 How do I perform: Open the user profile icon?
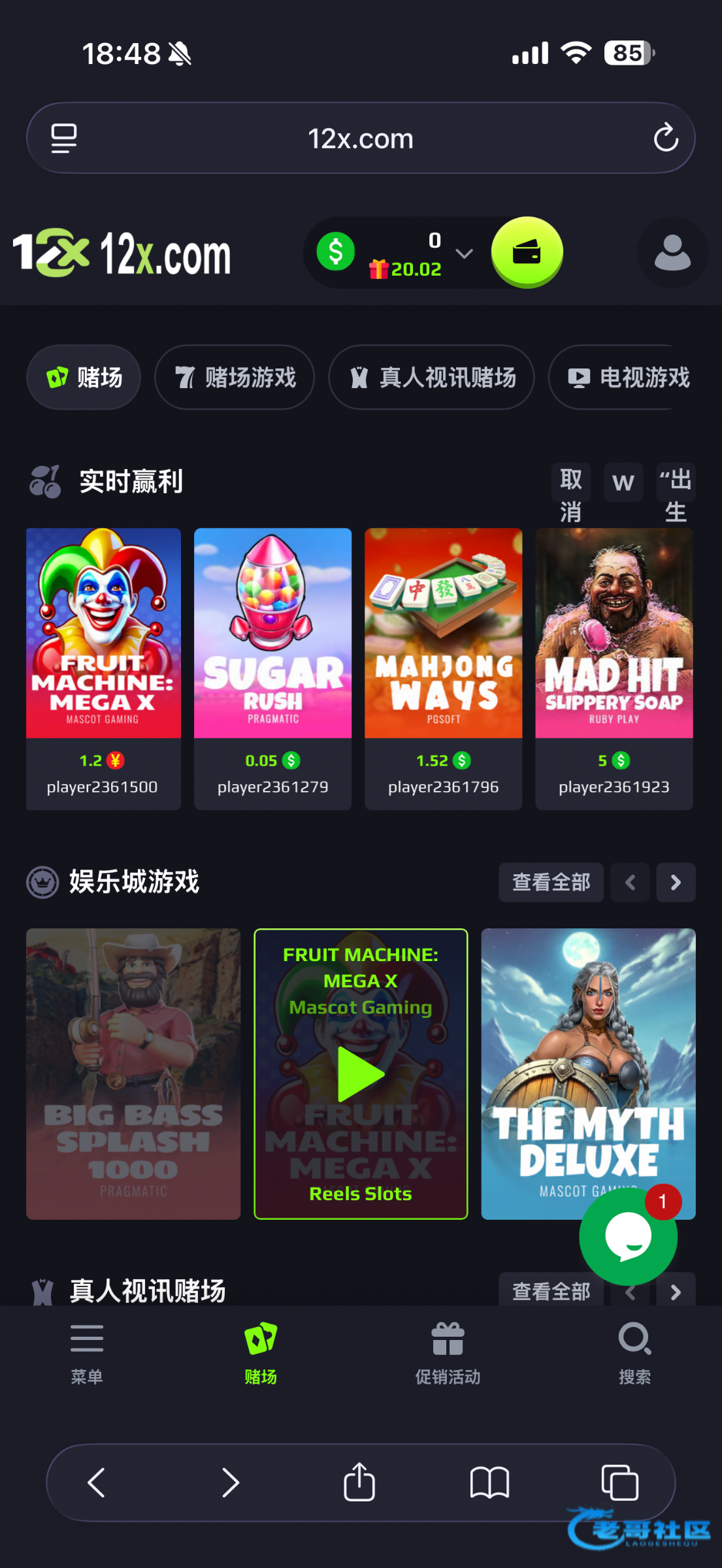(672, 253)
